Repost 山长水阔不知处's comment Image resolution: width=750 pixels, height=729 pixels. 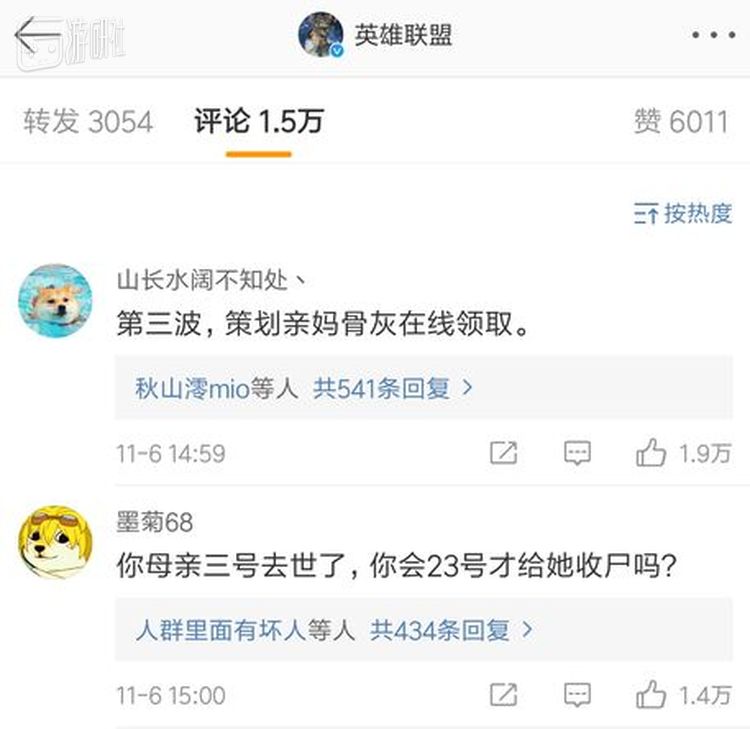[504, 453]
